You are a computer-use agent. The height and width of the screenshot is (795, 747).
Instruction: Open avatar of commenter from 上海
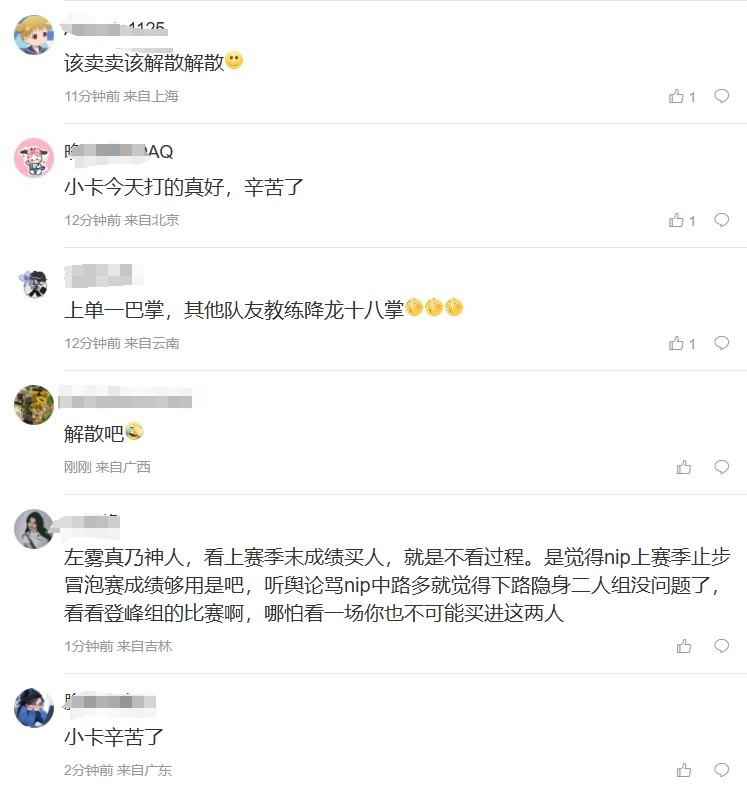coord(34,35)
